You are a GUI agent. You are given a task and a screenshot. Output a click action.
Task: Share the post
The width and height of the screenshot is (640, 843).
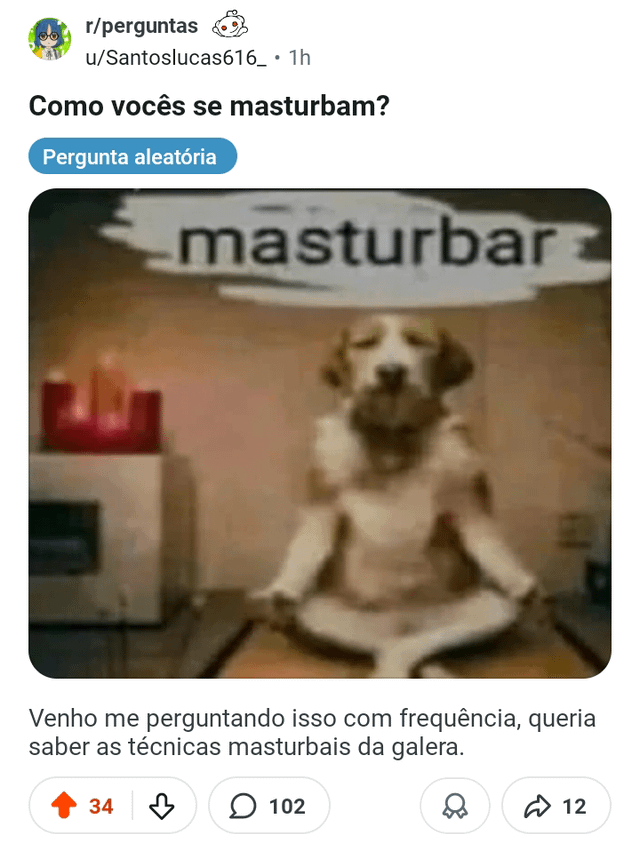[556, 806]
